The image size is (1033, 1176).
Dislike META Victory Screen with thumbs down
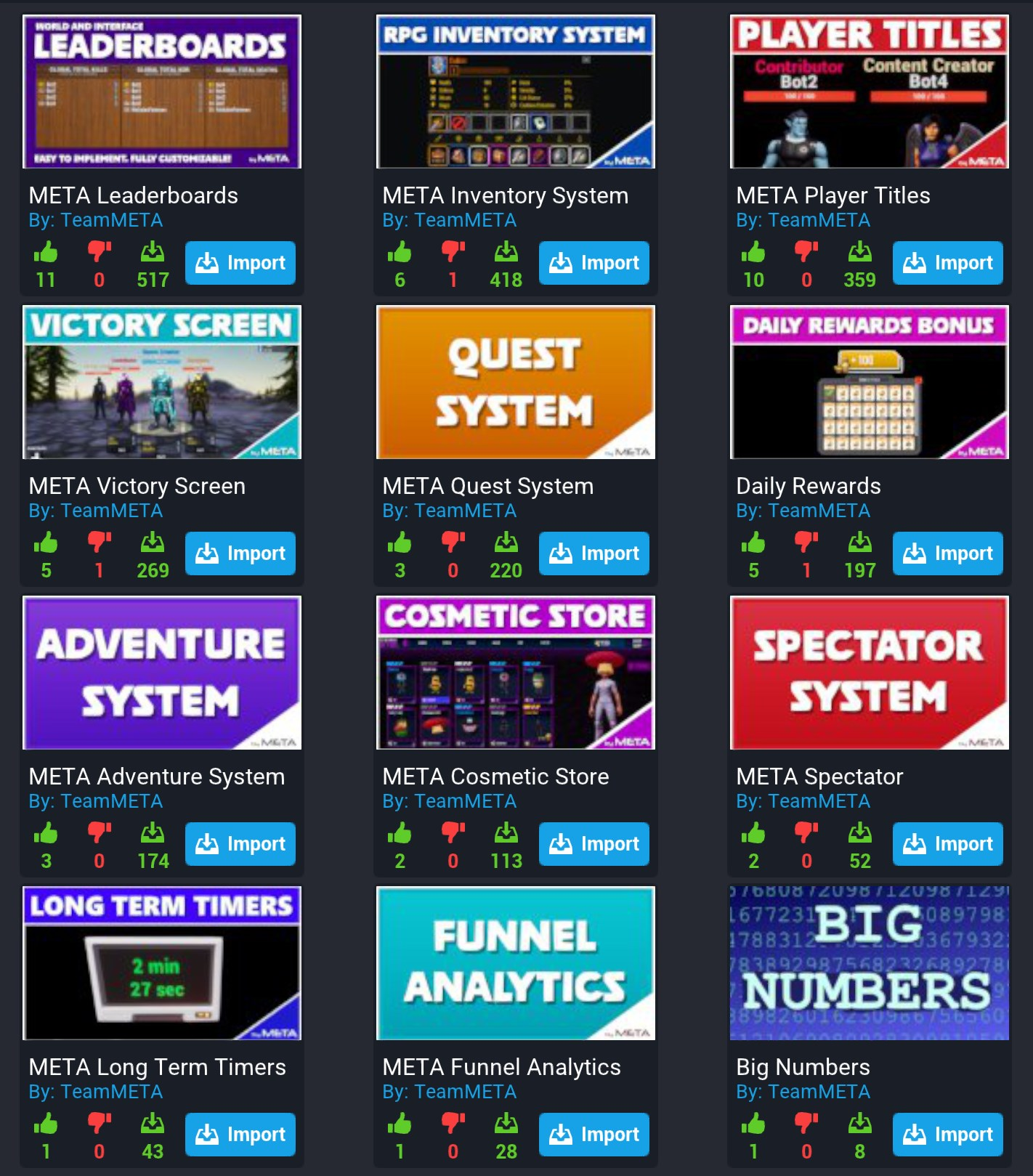[99, 543]
